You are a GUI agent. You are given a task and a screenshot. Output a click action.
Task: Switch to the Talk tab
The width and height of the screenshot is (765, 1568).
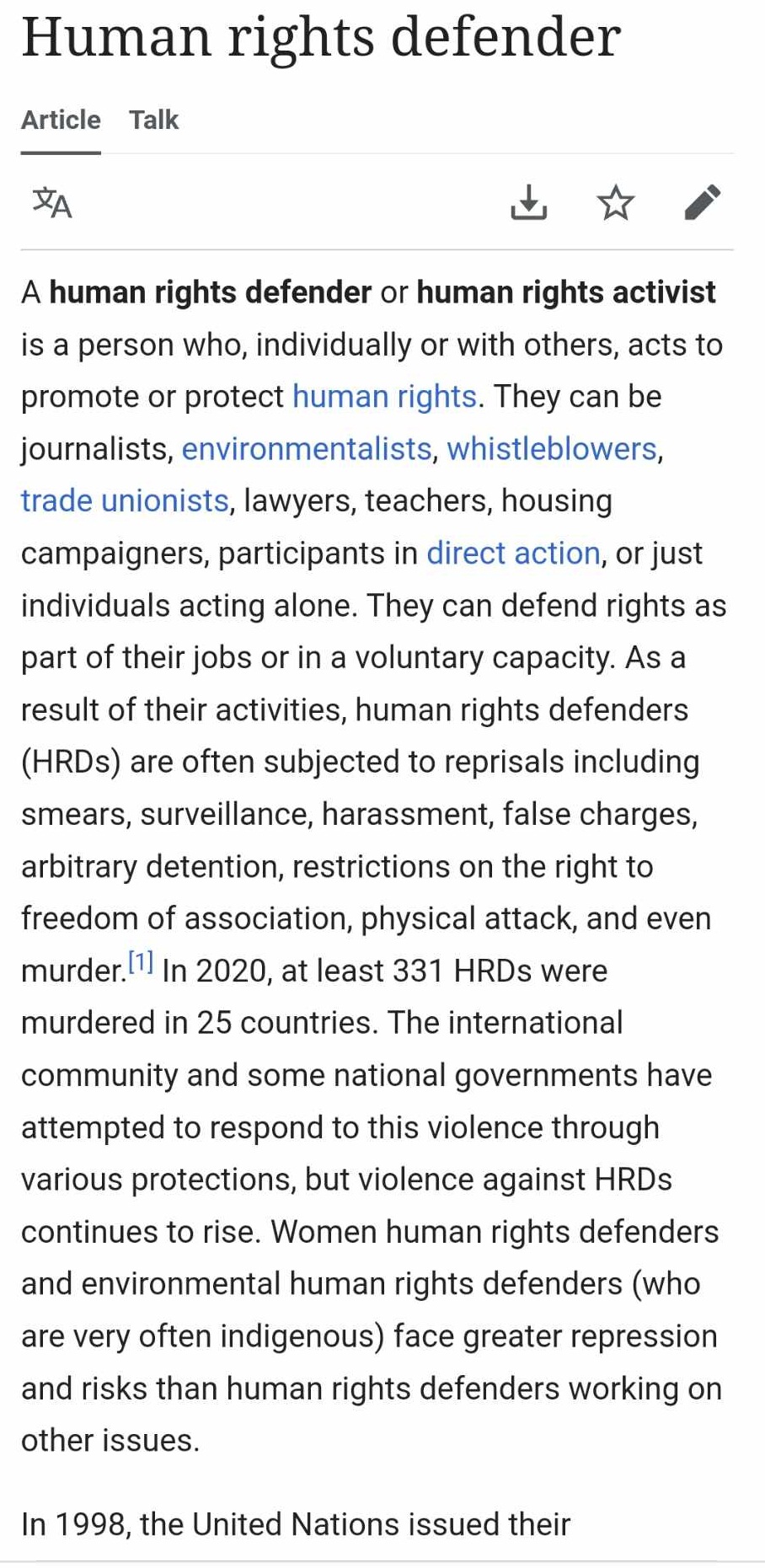point(153,120)
